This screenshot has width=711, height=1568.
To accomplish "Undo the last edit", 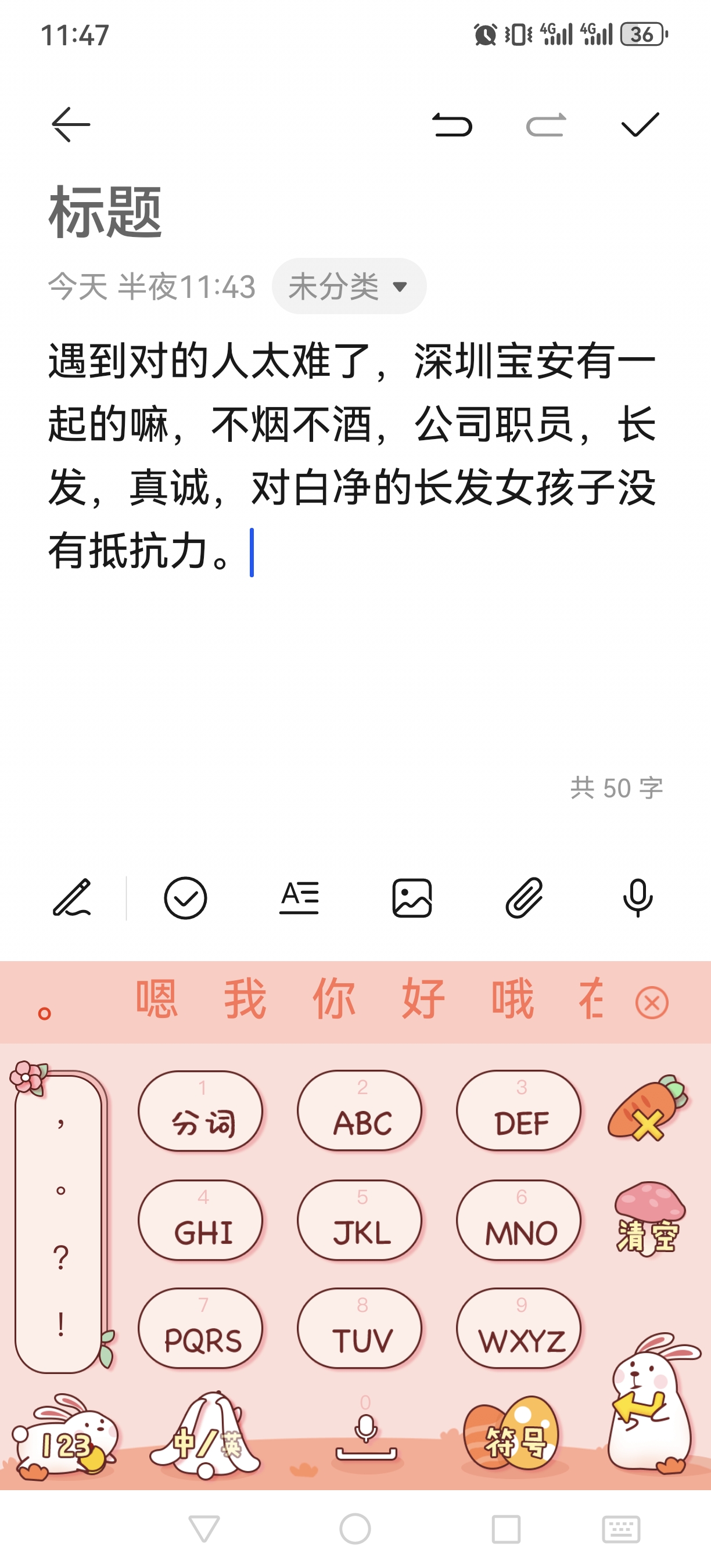I will pyautogui.click(x=452, y=125).
